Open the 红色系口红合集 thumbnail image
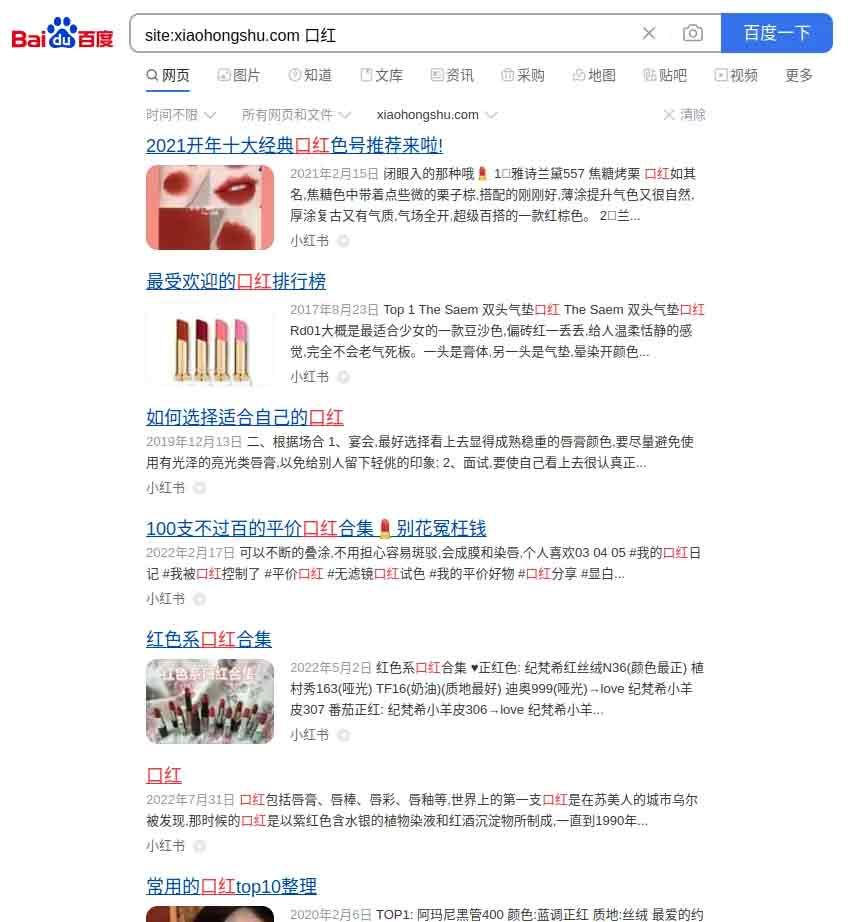 click(210, 701)
